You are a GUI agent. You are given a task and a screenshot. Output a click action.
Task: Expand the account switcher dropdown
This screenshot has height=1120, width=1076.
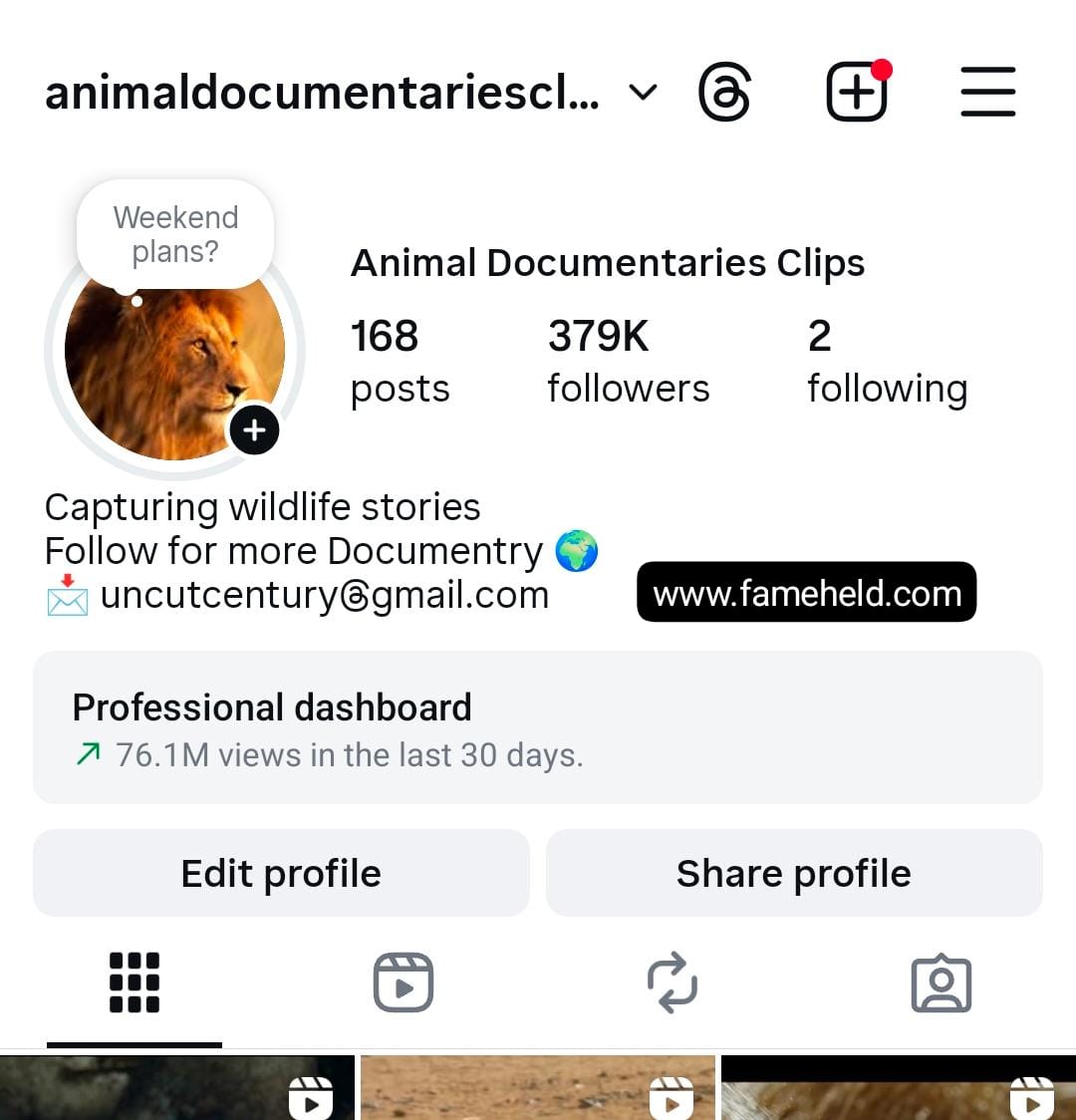point(644,93)
